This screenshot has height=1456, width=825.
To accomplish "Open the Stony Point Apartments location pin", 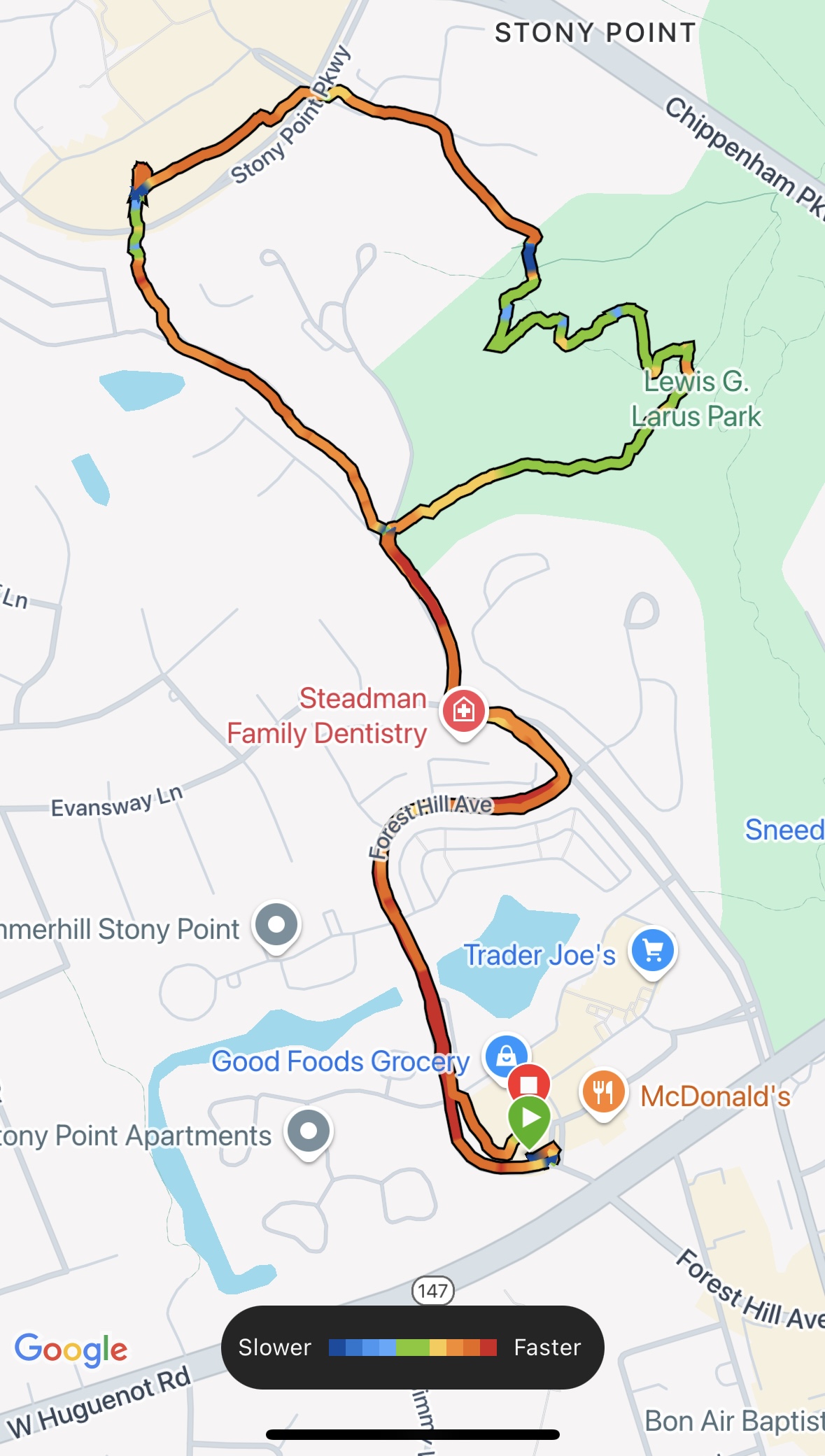I will [x=309, y=1131].
